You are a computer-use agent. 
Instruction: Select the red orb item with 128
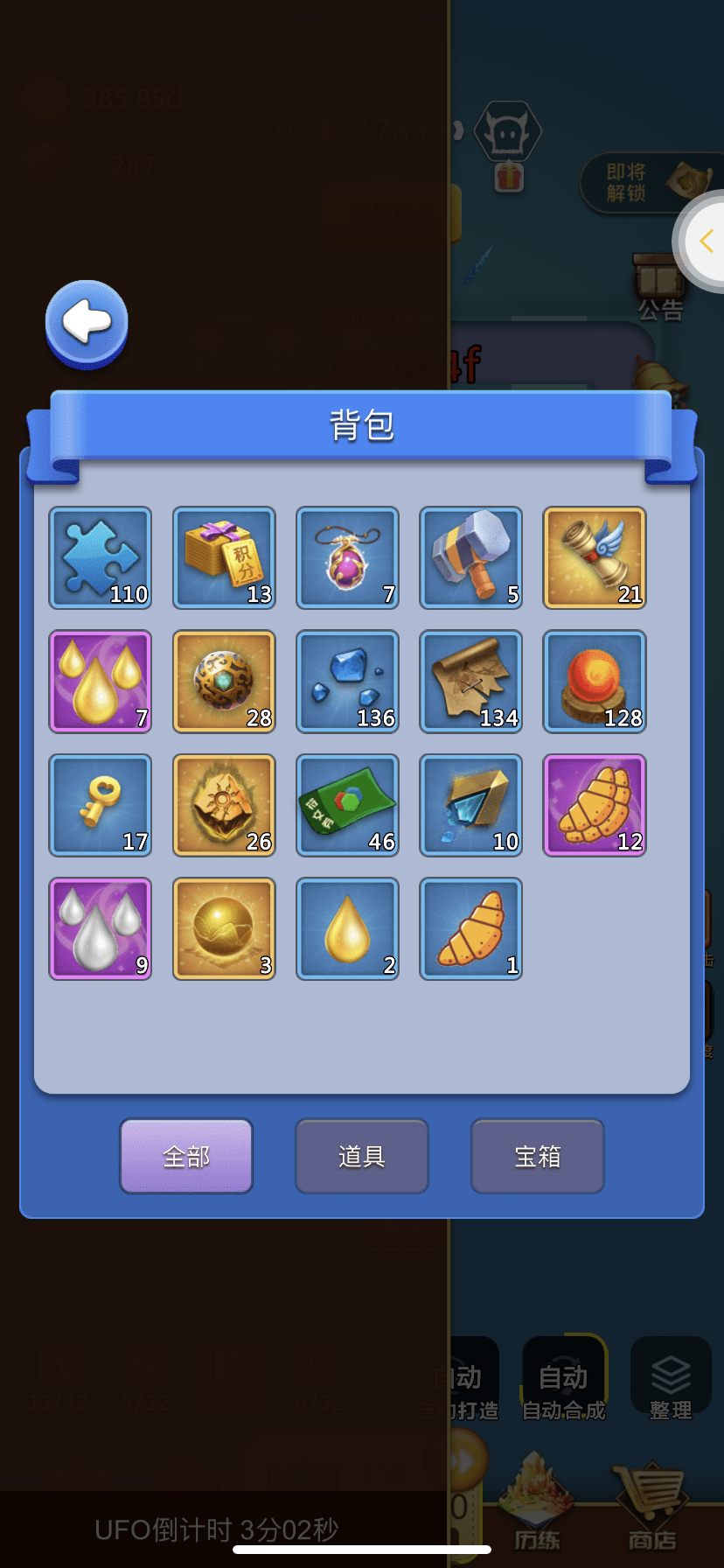click(x=595, y=681)
